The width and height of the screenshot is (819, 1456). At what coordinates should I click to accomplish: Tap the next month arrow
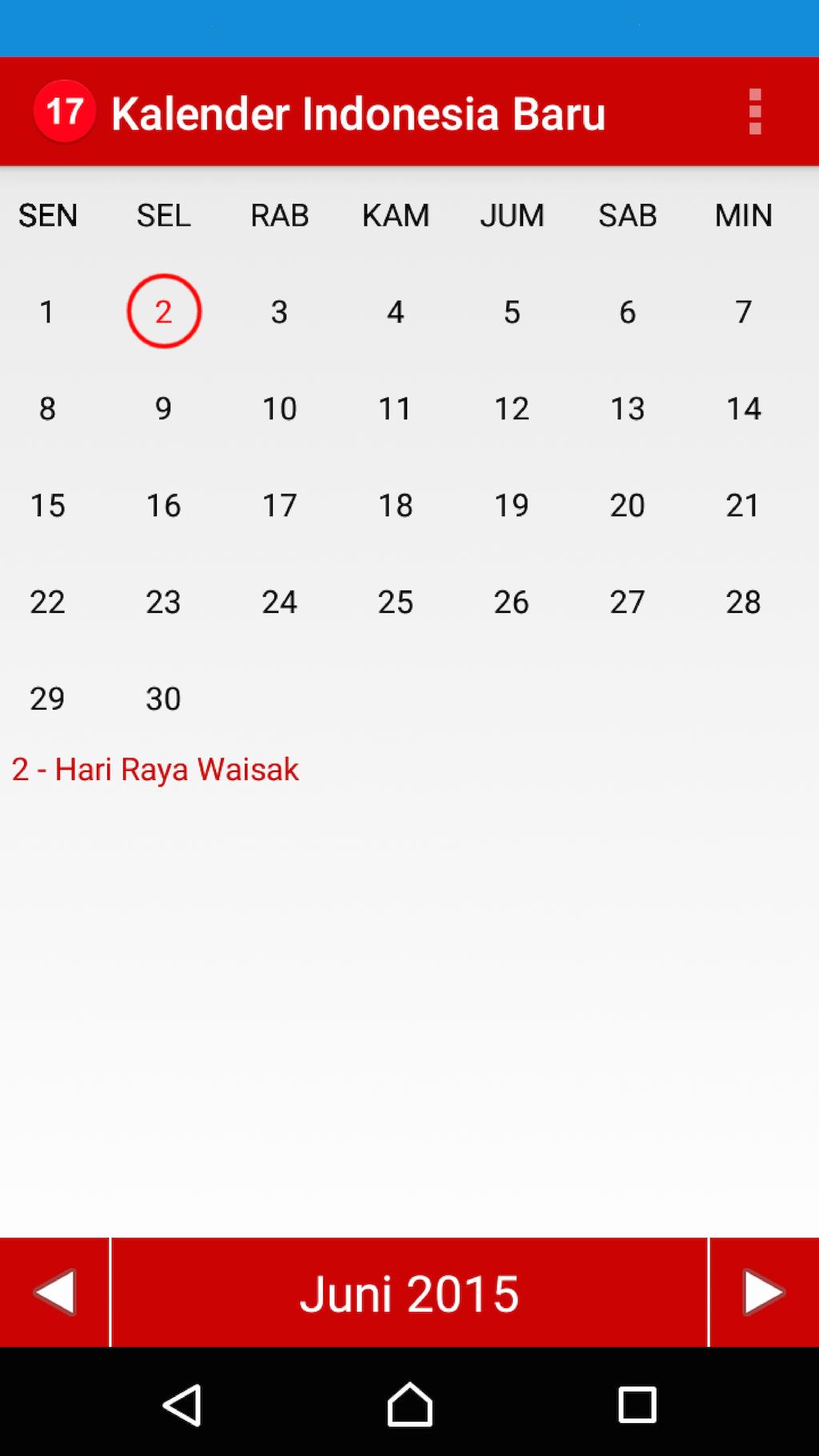point(765,1290)
